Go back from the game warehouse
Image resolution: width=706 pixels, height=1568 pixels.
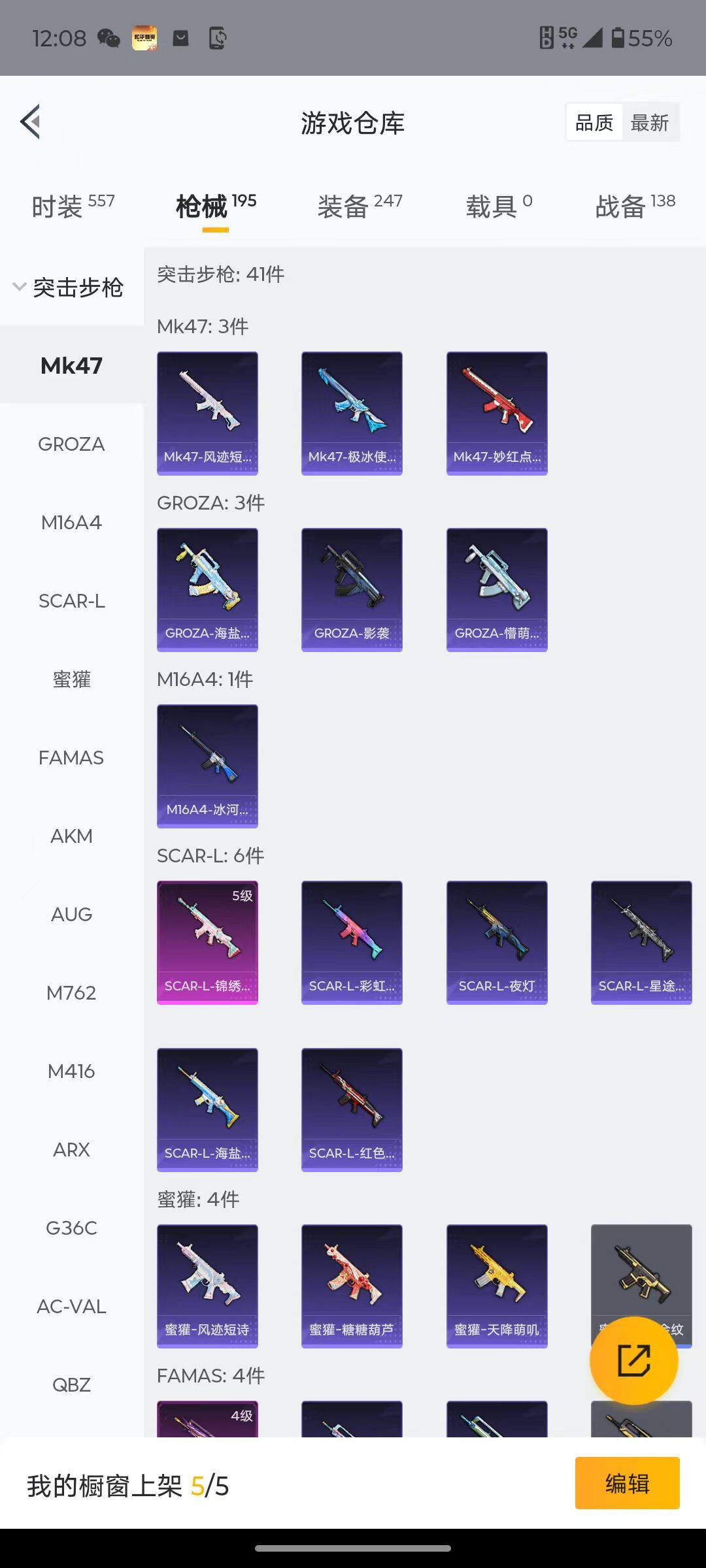(x=31, y=122)
